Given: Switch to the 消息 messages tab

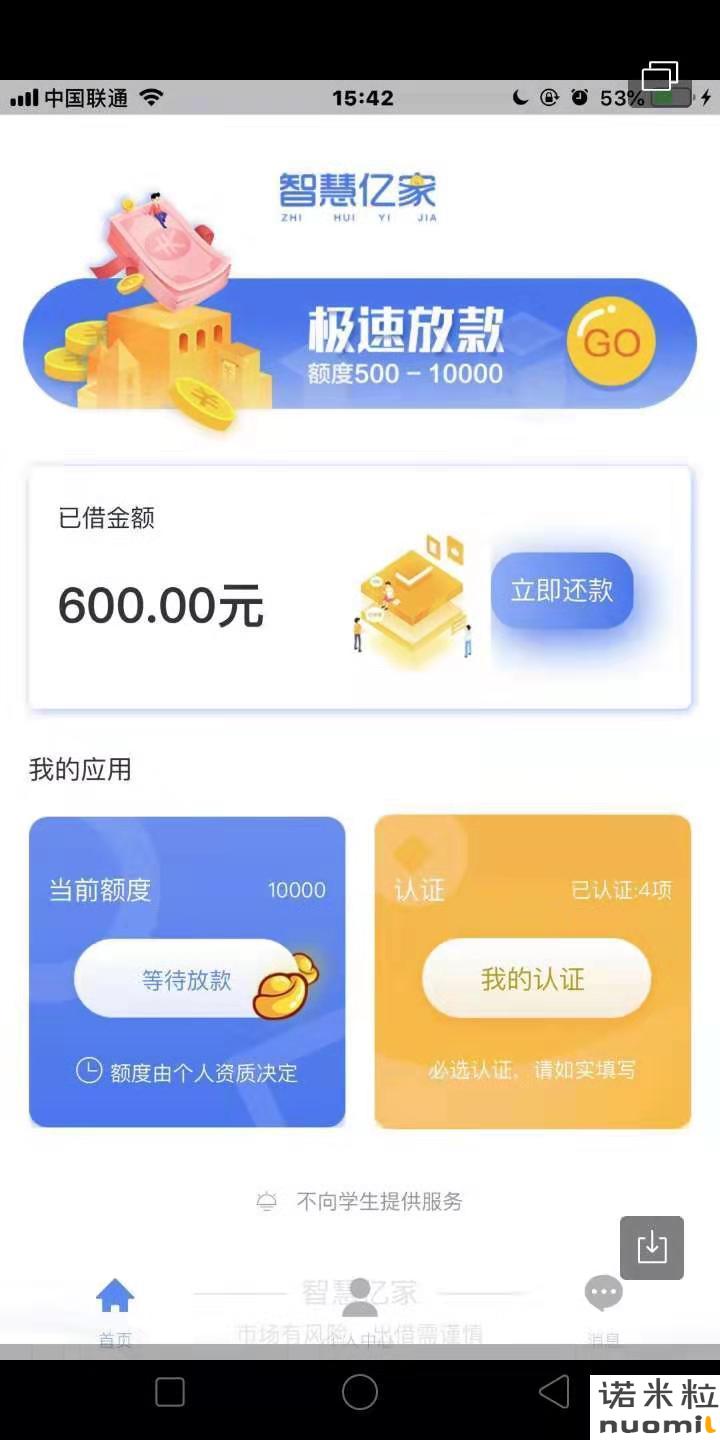Looking at the screenshot, I should tap(604, 1311).
